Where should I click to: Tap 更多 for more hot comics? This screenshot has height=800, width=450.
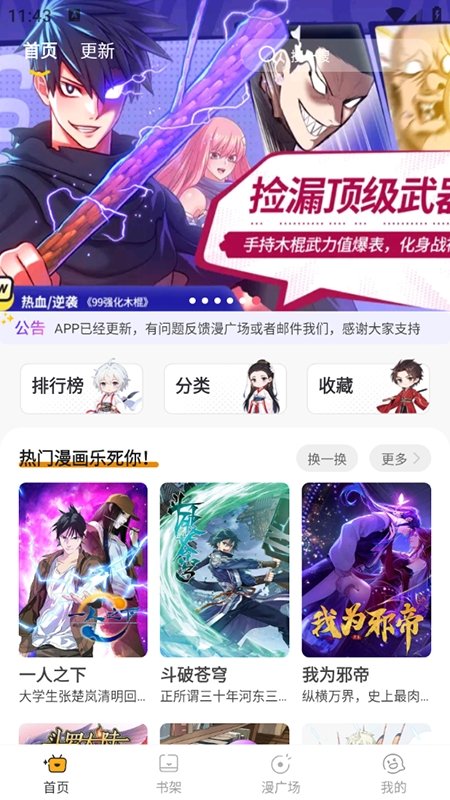(x=400, y=459)
